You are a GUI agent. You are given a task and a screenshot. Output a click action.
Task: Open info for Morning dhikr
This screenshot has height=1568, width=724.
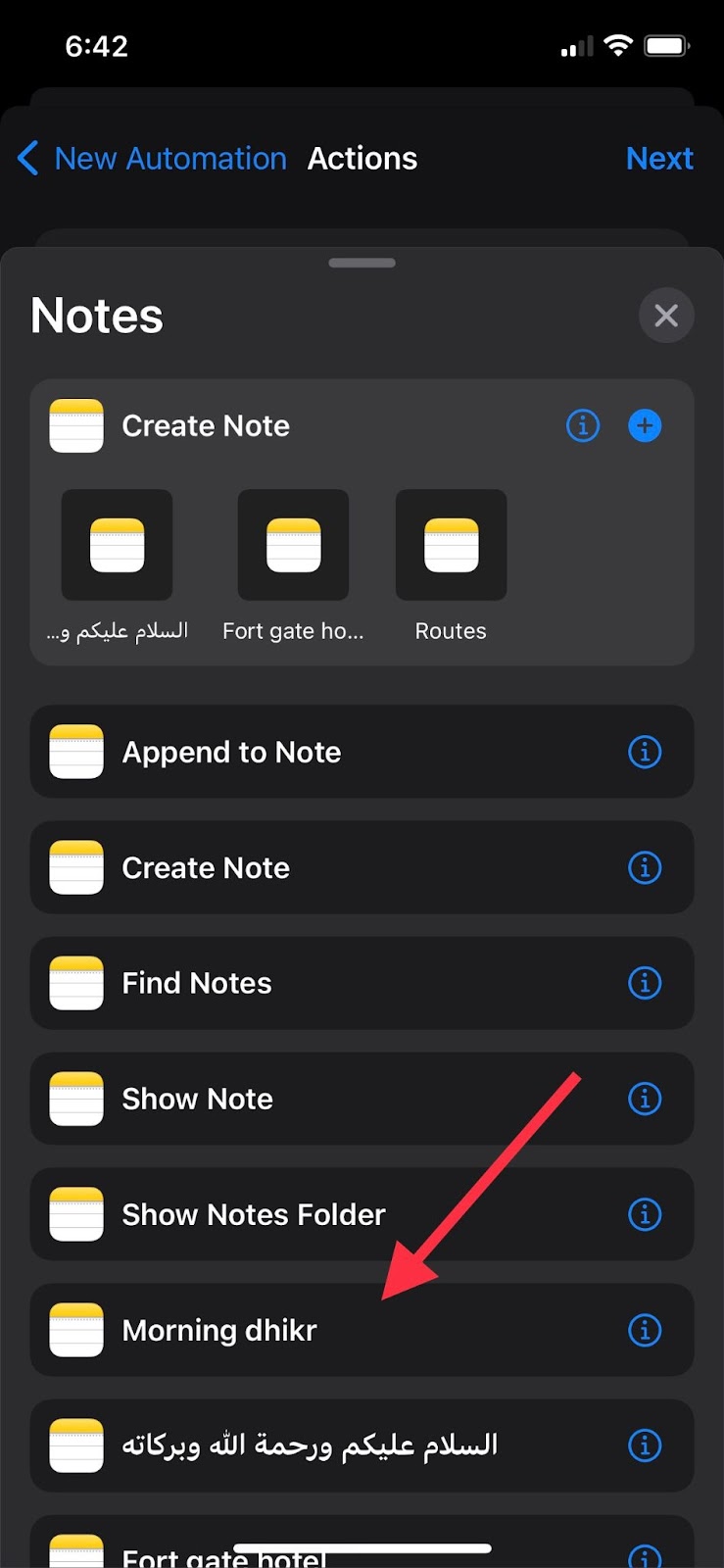point(645,1330)
